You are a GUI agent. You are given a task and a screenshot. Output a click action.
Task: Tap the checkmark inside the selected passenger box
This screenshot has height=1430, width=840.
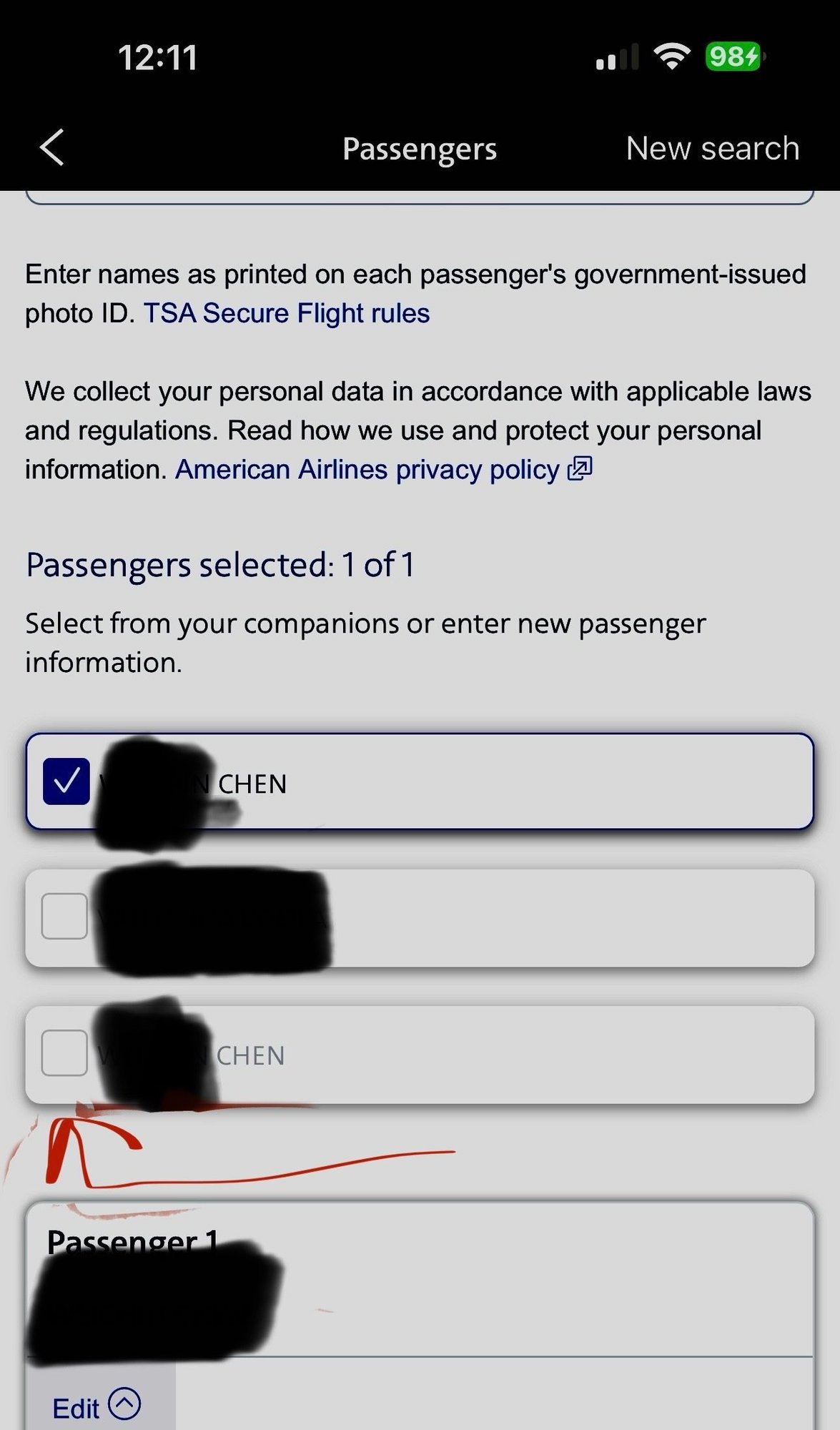coord(67,783)
